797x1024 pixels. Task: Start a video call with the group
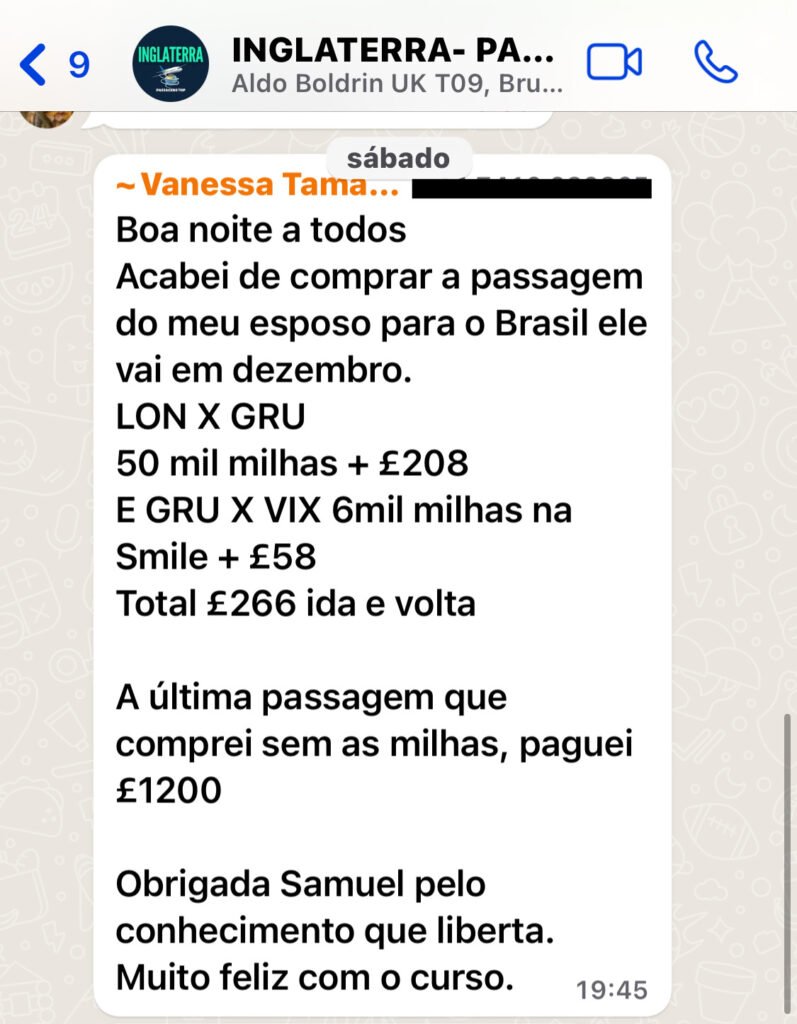coord(613,62)
